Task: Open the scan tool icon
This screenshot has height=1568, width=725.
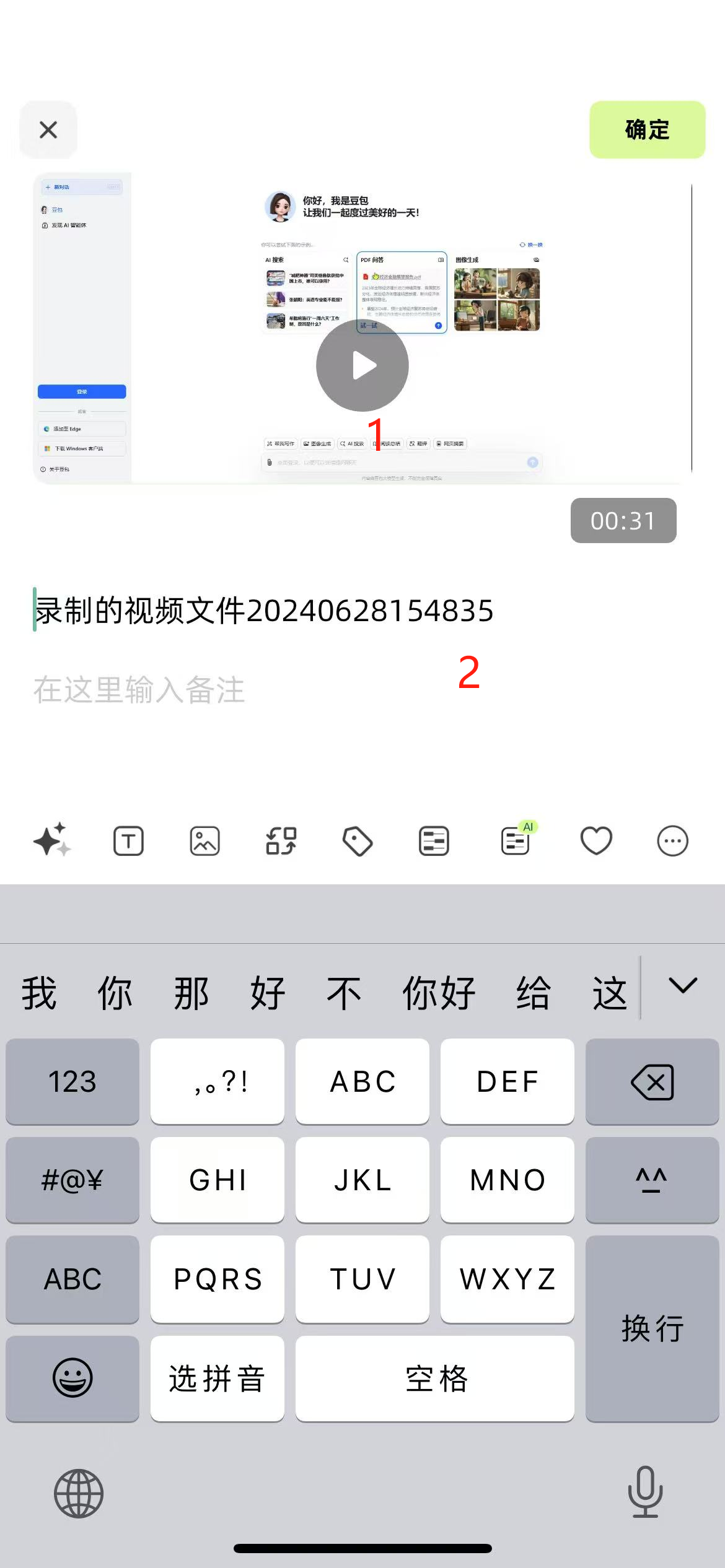Action: pos(281,841)
